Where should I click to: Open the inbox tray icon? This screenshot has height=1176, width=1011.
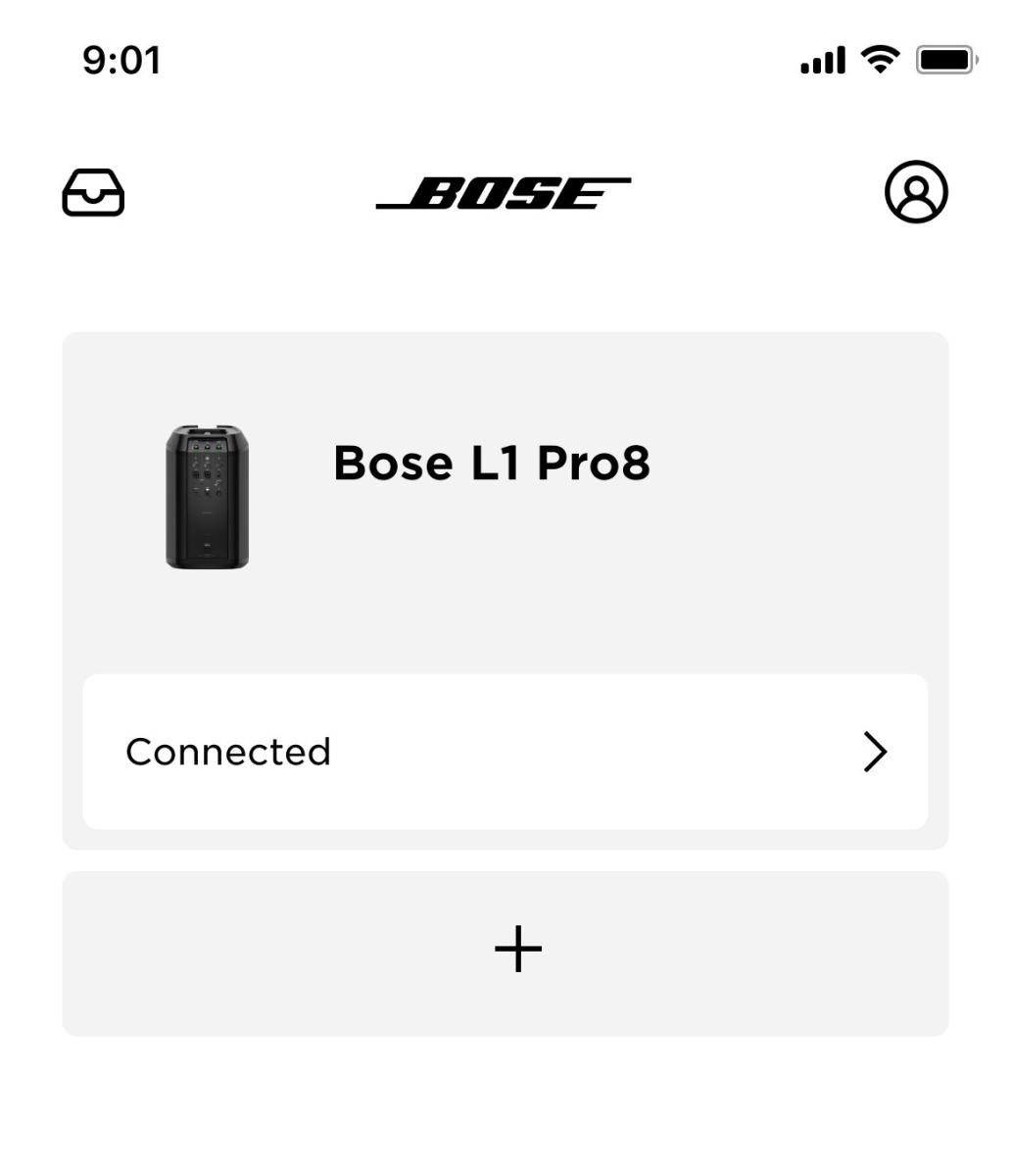coord(93,192)
